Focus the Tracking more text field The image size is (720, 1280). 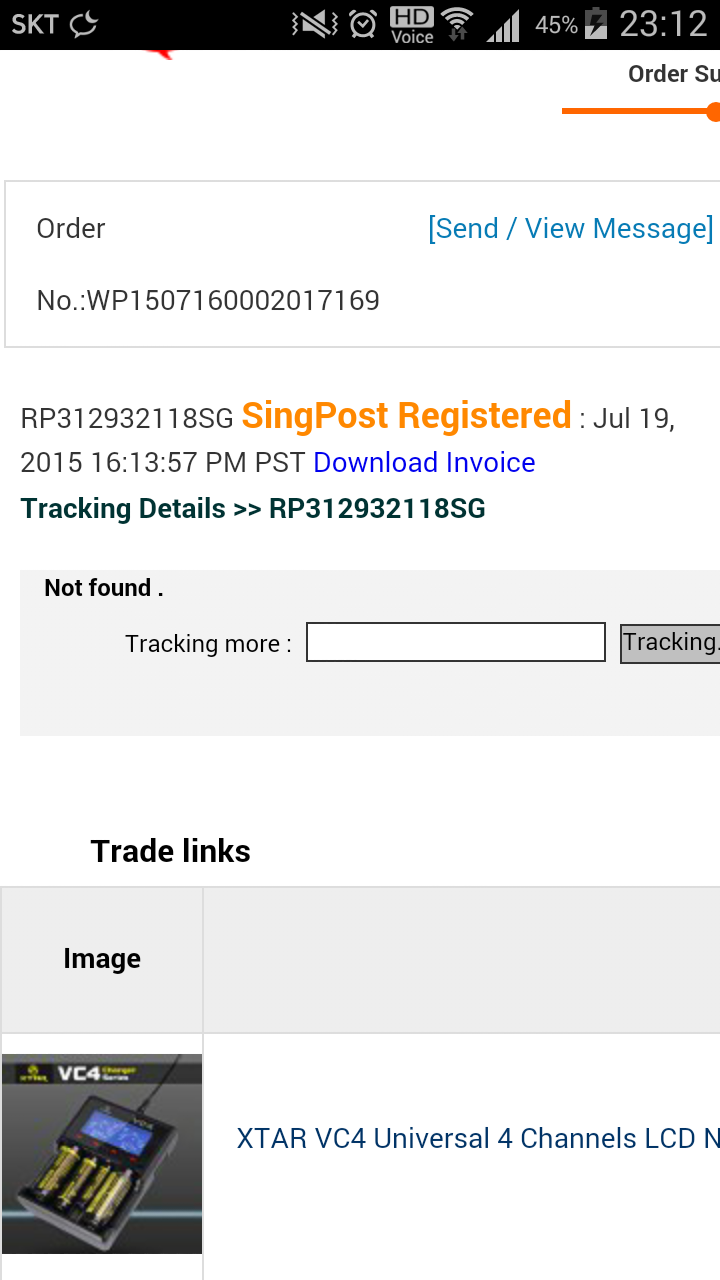pyautogui.click(x=456, y=642)
